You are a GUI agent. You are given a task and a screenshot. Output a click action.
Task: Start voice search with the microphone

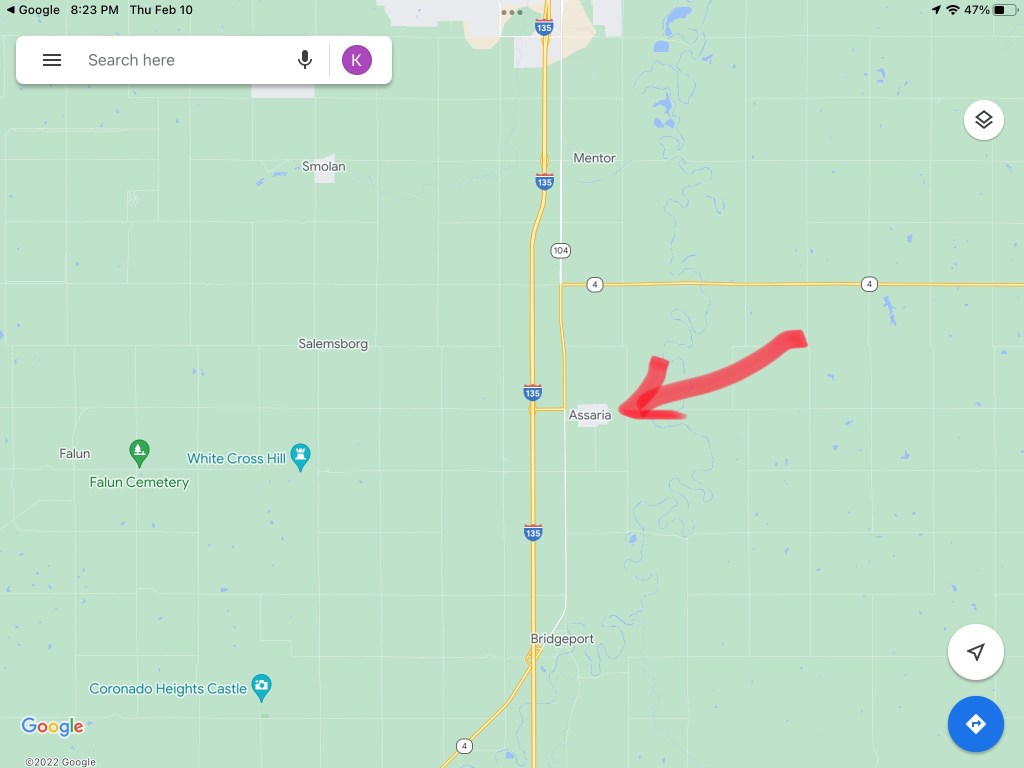click(305, 60)
